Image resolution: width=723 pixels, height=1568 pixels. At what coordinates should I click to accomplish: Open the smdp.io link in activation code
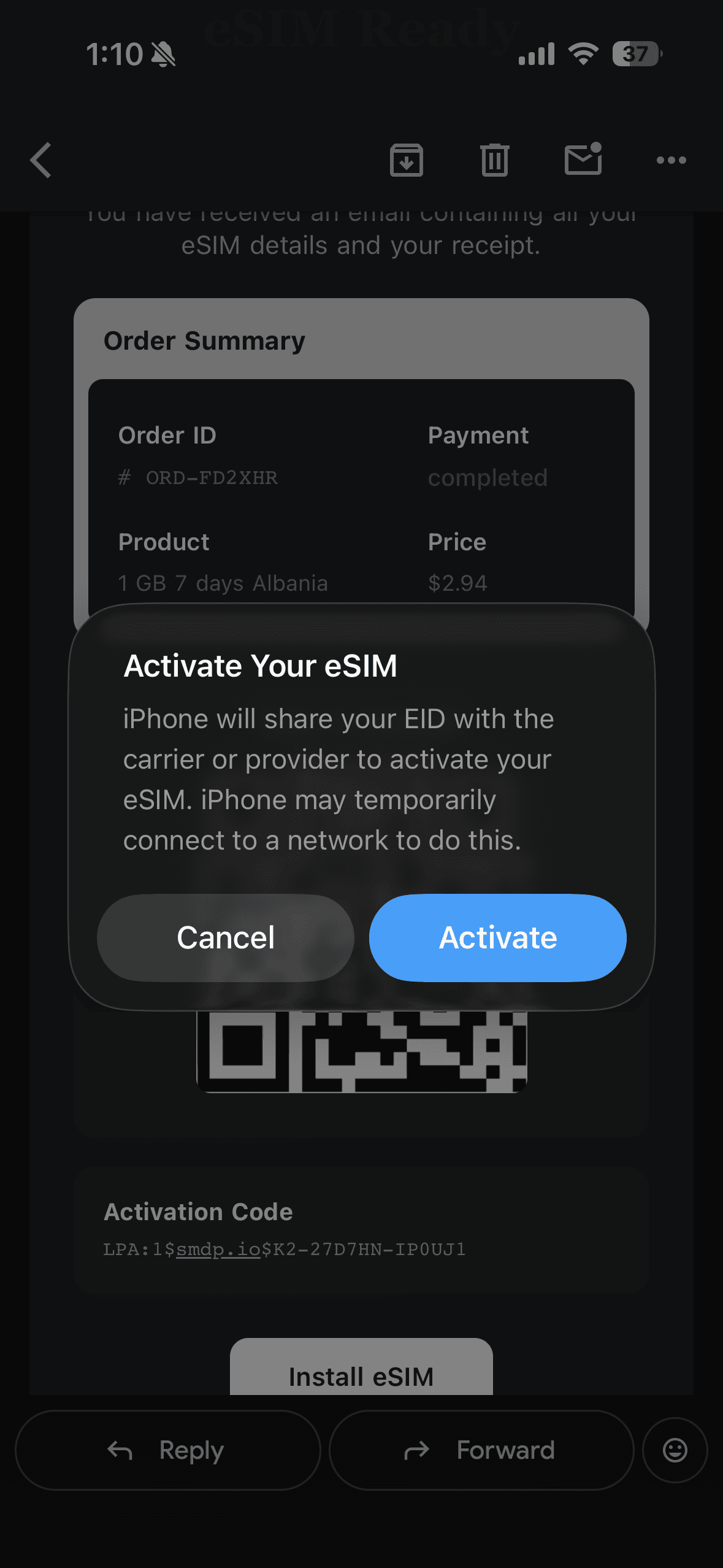coord(218,1250)
